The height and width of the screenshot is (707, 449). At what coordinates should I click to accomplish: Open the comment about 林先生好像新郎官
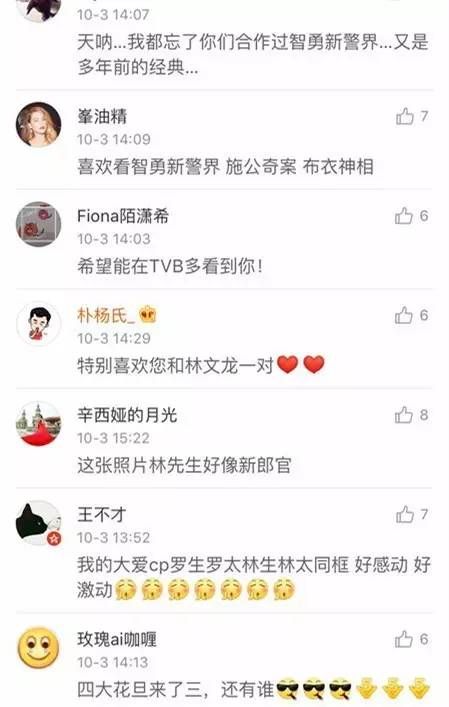click(184, 465)
